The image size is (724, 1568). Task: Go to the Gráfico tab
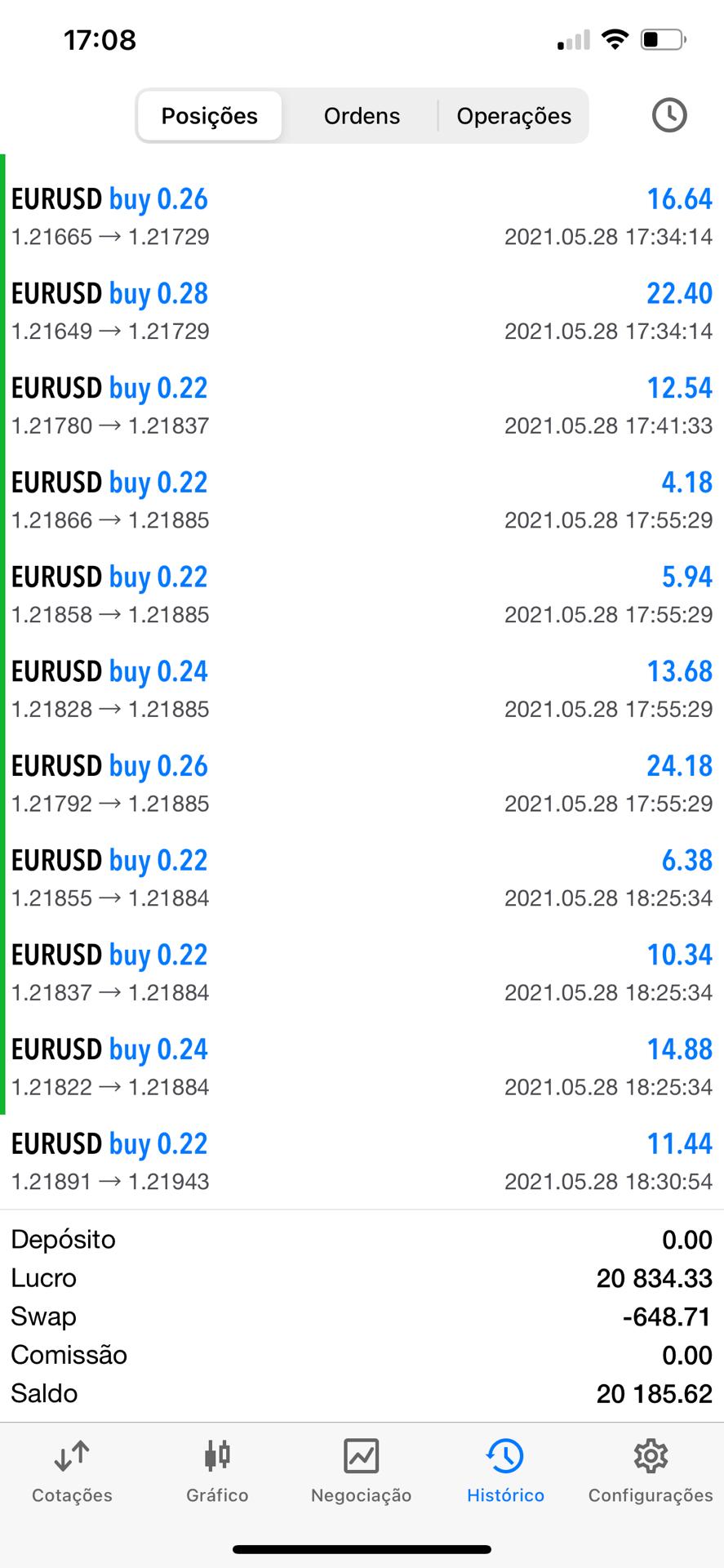click(217, 1472)
